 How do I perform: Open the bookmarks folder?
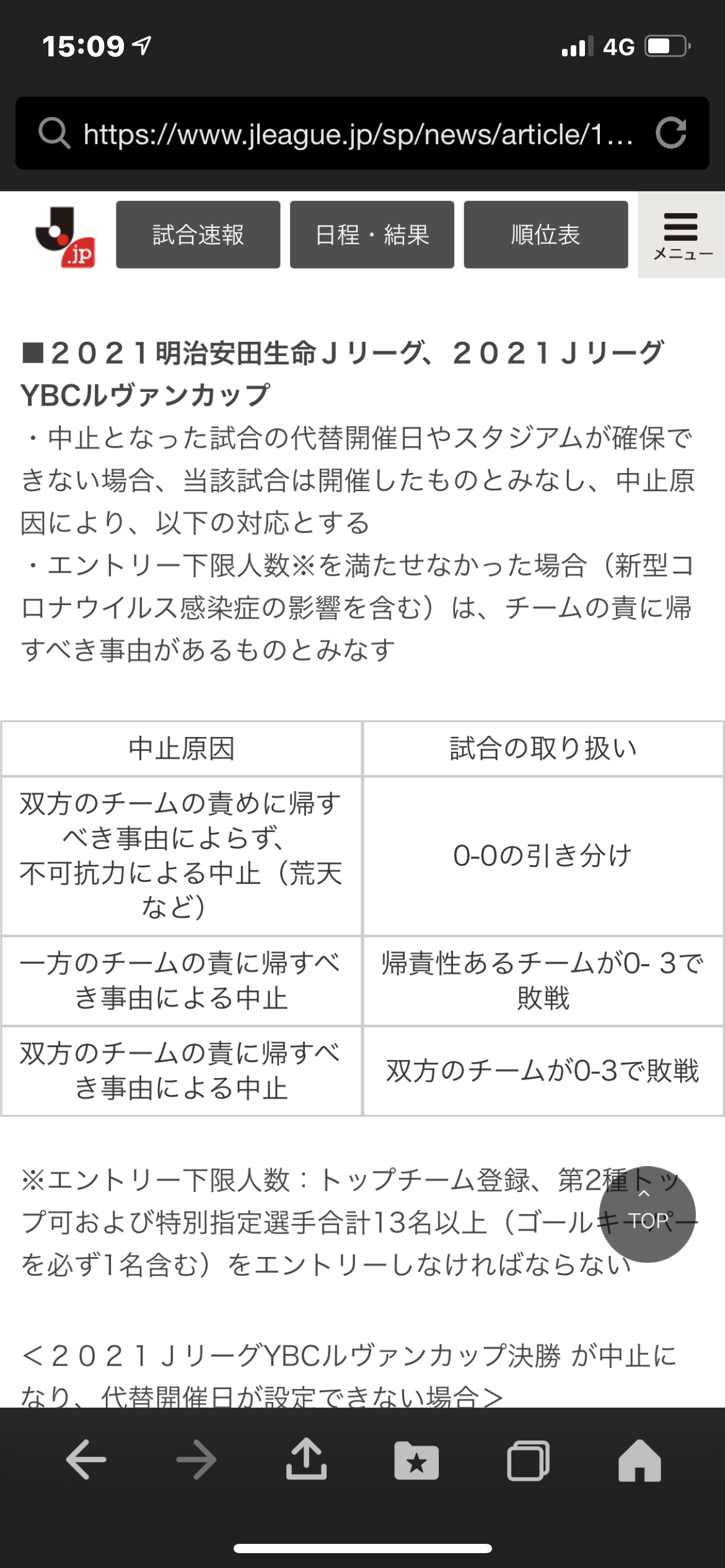[x=416, y=1460]
